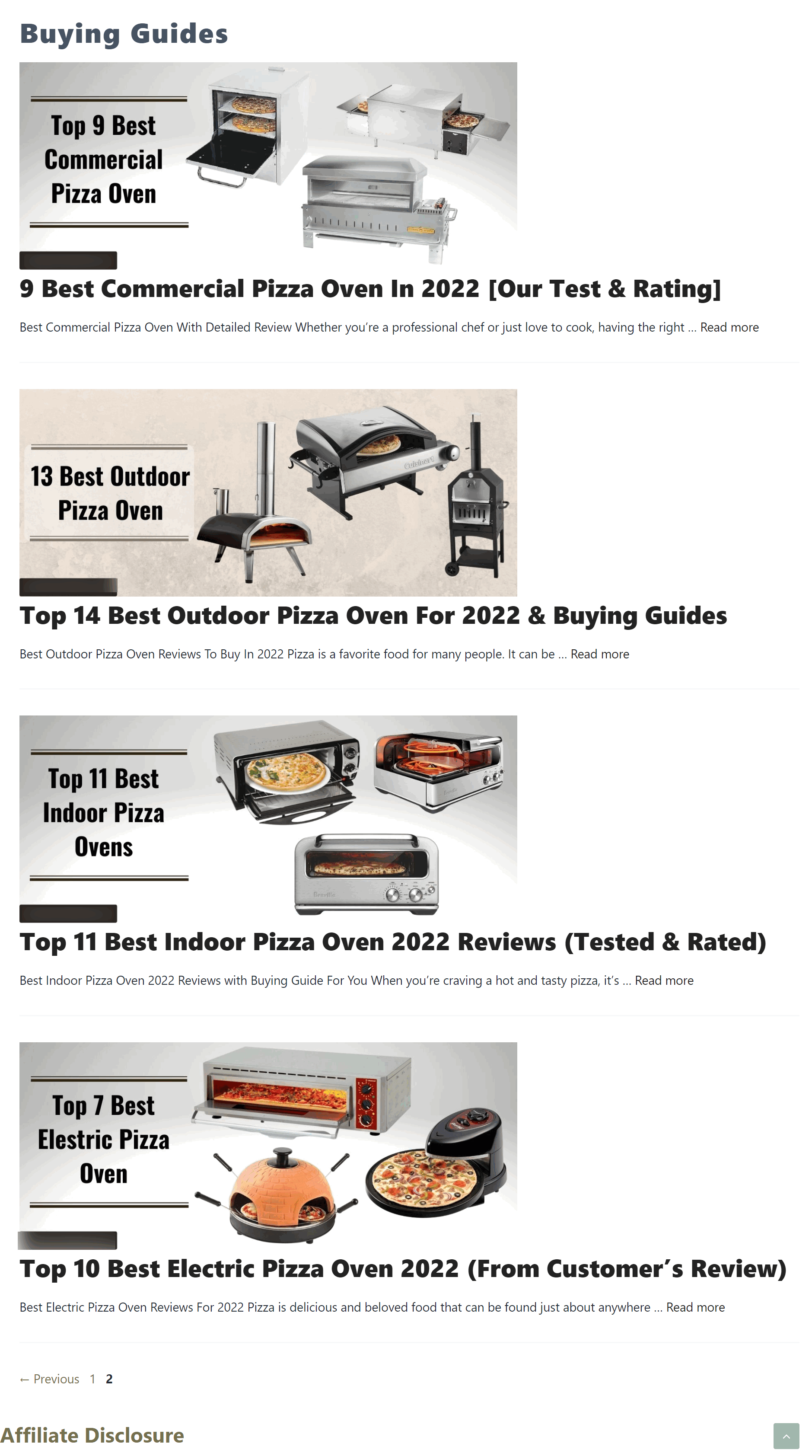Open article 9 Best Commercial Pizza Oven In 2022
Viewport: 812px width, 1456px height.
(x=370, y=289)
